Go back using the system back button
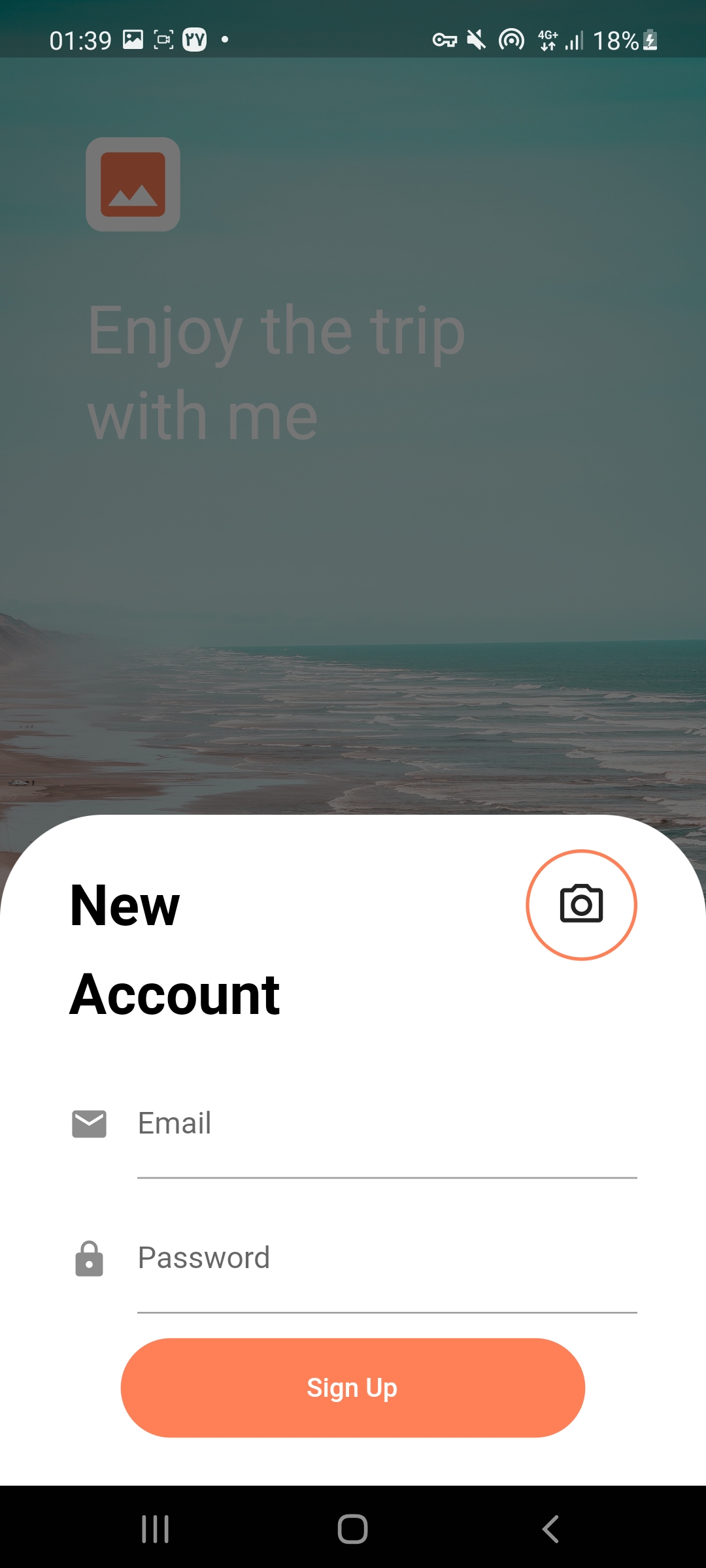Image resolution: width=706 pixels, height=1568 pixels. tap(550, 1529)
